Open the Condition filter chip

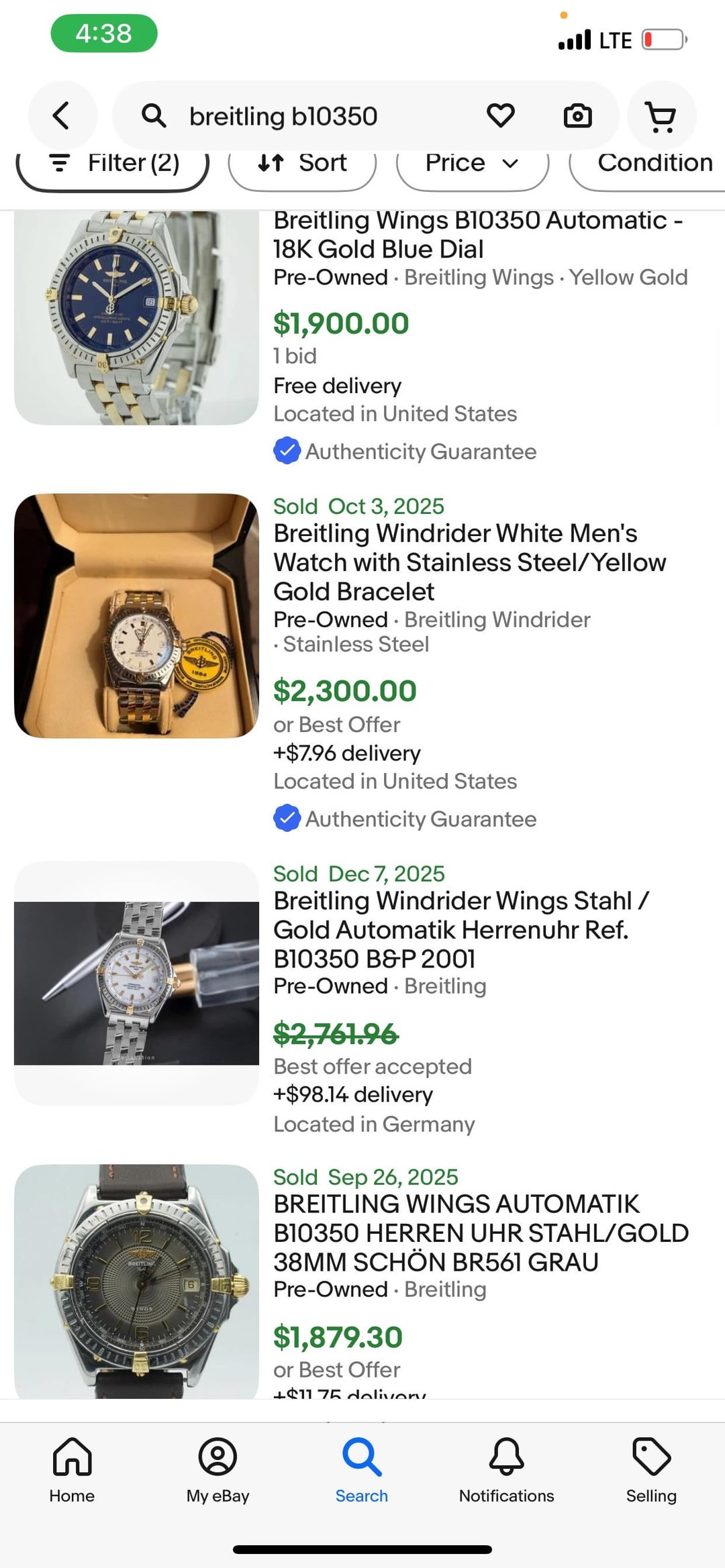[648, 164]
